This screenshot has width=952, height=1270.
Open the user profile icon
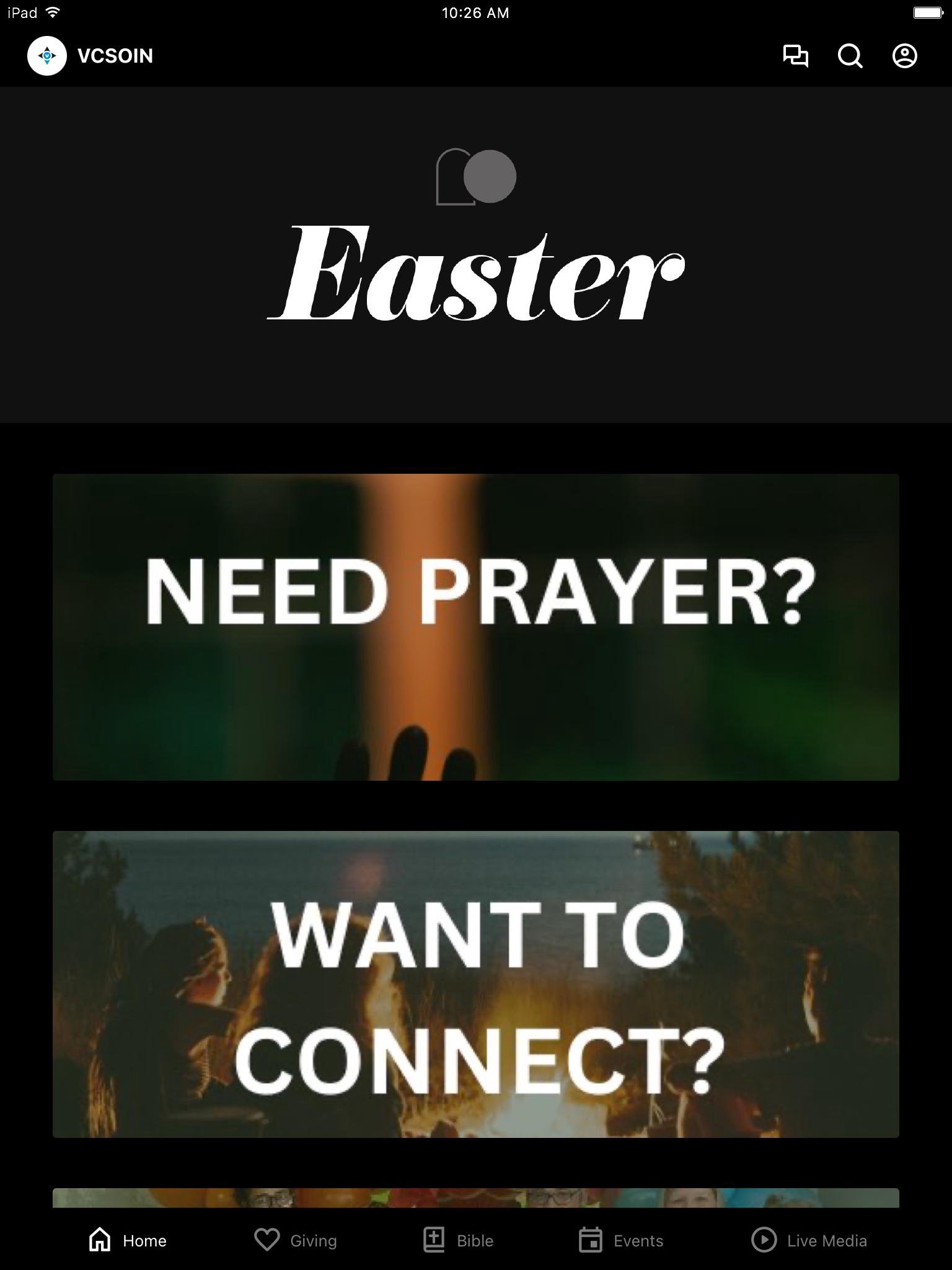tap(904, 56)
